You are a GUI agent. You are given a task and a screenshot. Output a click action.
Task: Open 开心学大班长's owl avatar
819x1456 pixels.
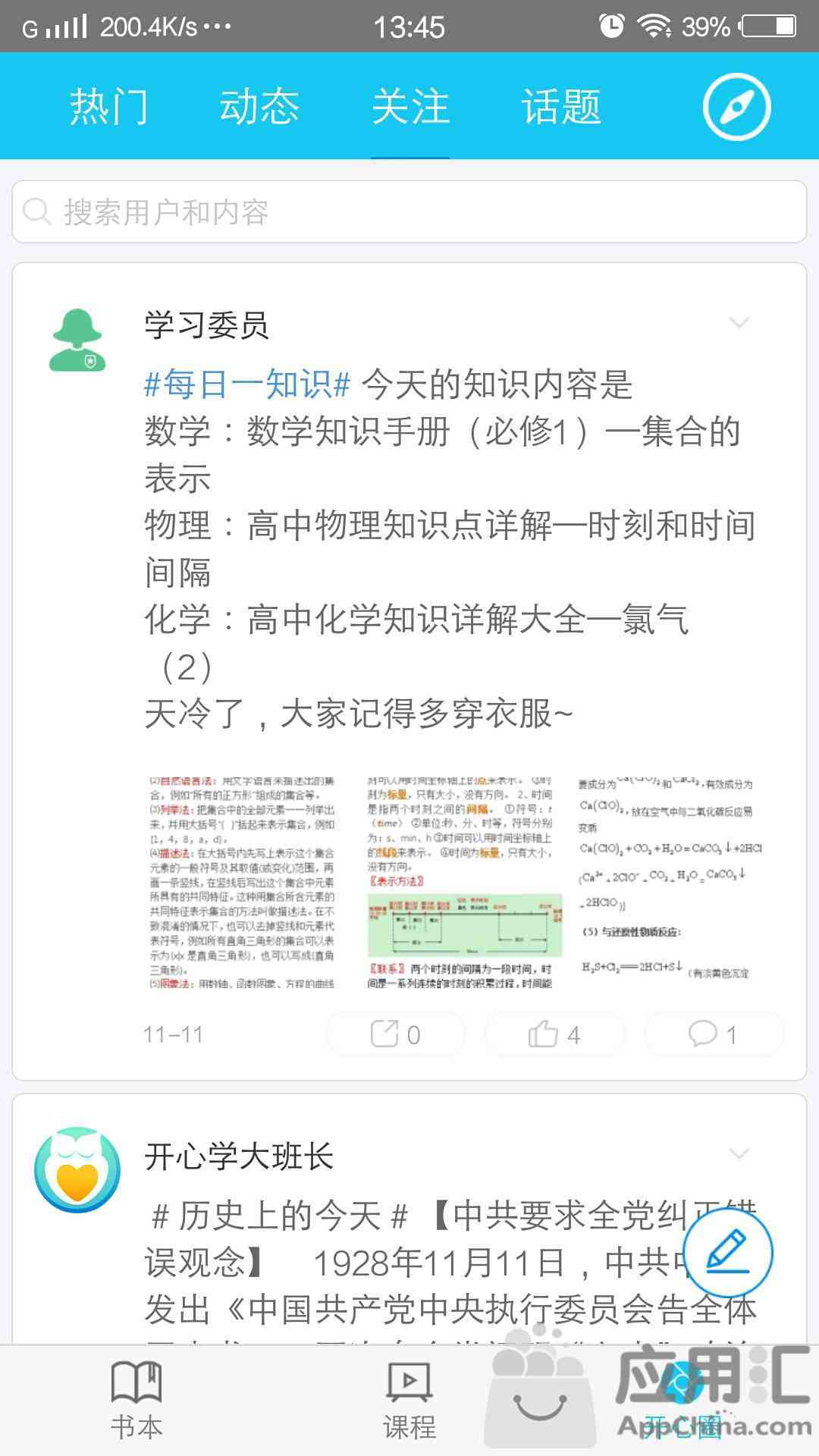tap(77, 1169)
